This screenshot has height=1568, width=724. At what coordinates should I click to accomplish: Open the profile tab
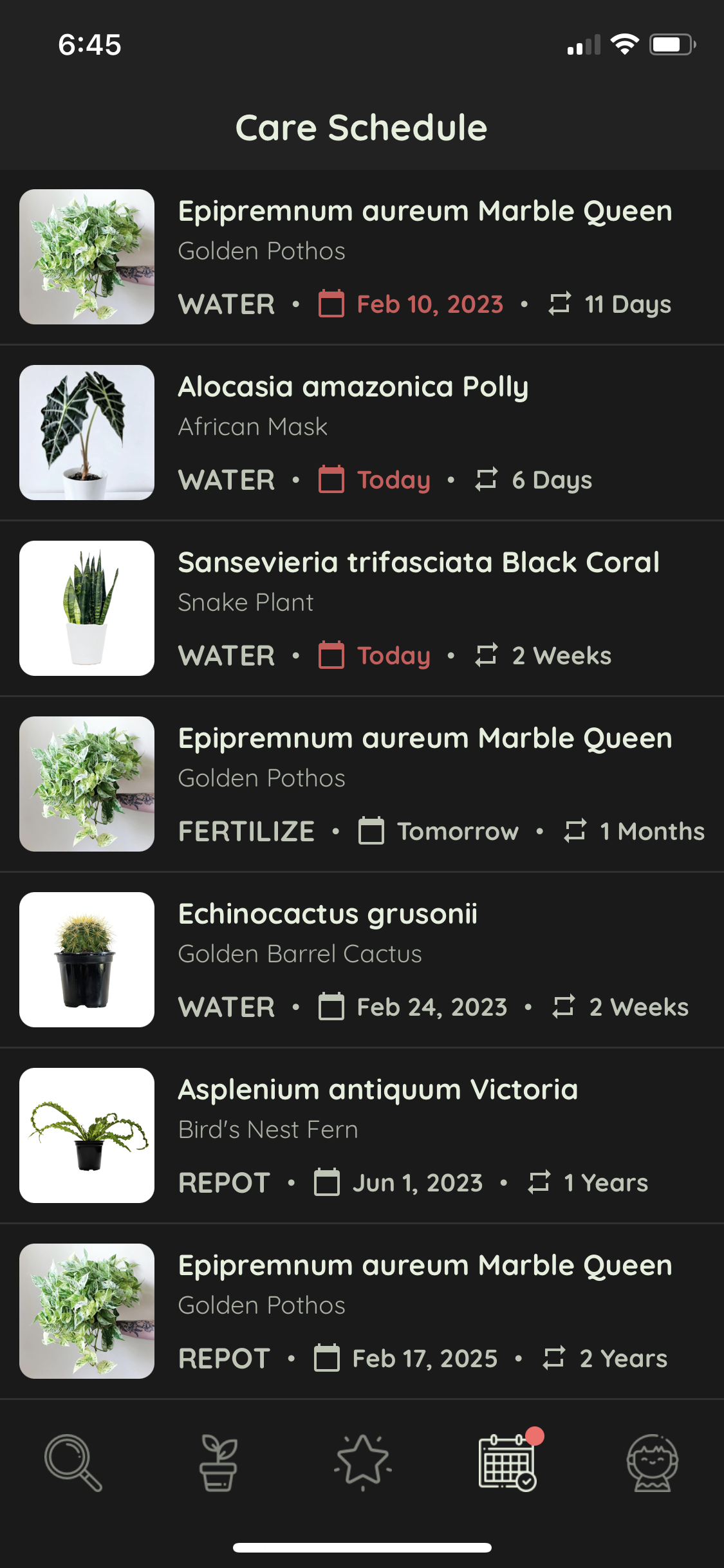(x=653, y=1463)
